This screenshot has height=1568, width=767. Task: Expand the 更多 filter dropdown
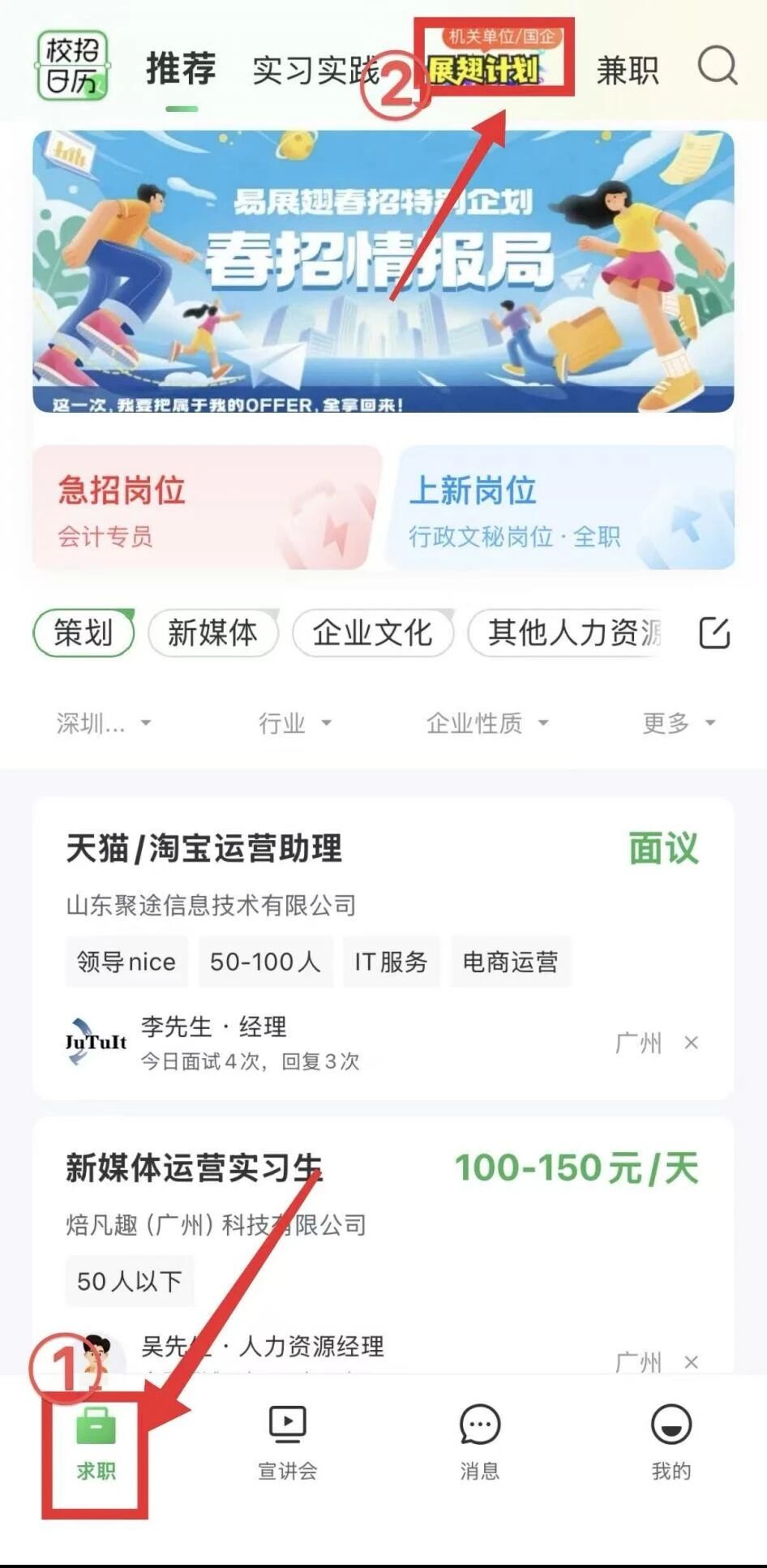tap(678, 722)
